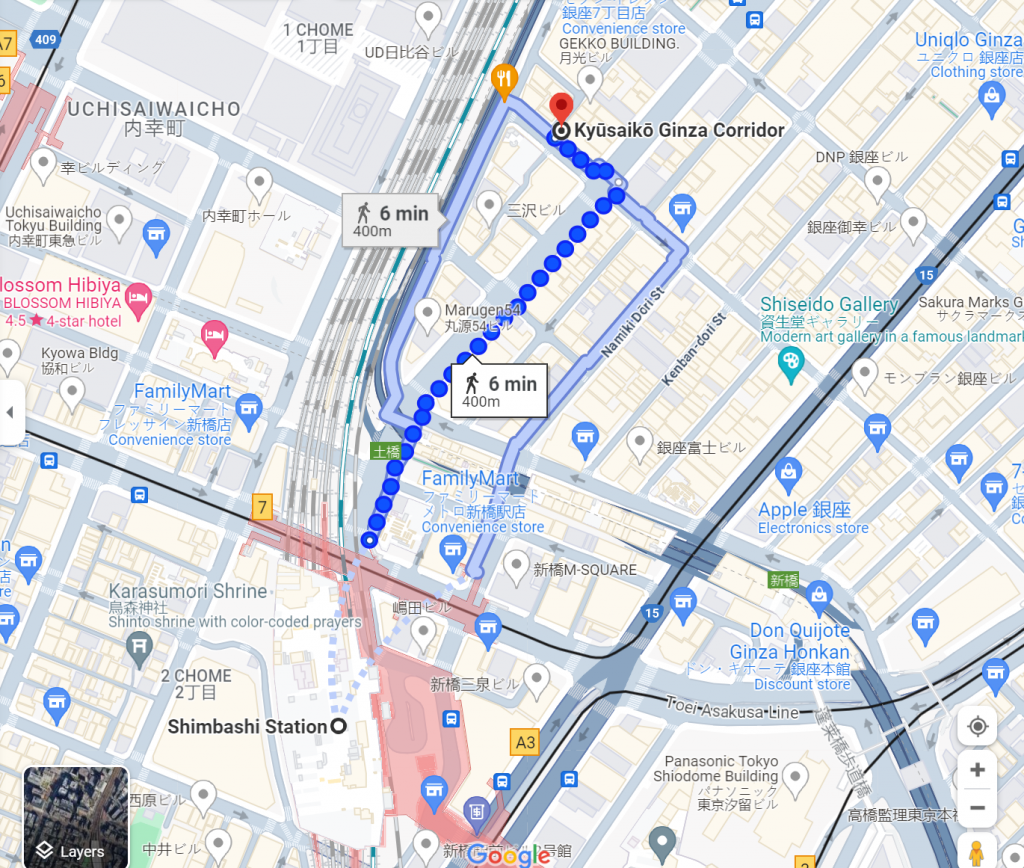This screenshot has width=1024, height=868.
Task: Select the Kyūsaikō Ginza Corridor destination pin
Action: (562, 107)
